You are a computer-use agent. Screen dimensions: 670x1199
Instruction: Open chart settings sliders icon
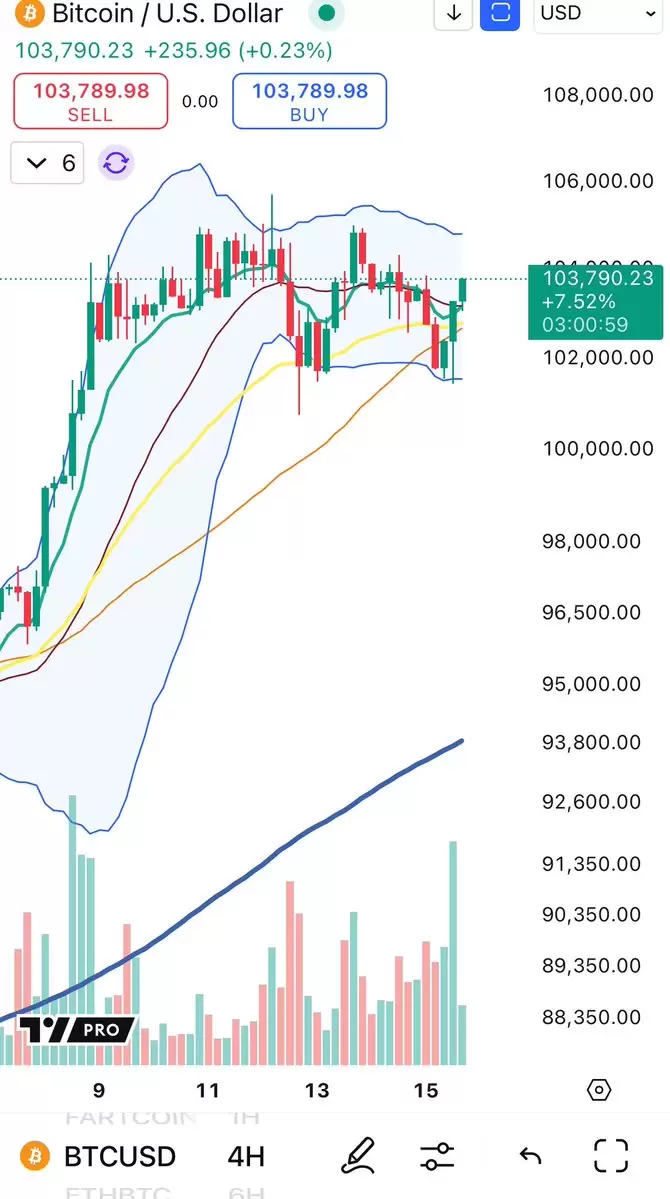(438, 1155)
